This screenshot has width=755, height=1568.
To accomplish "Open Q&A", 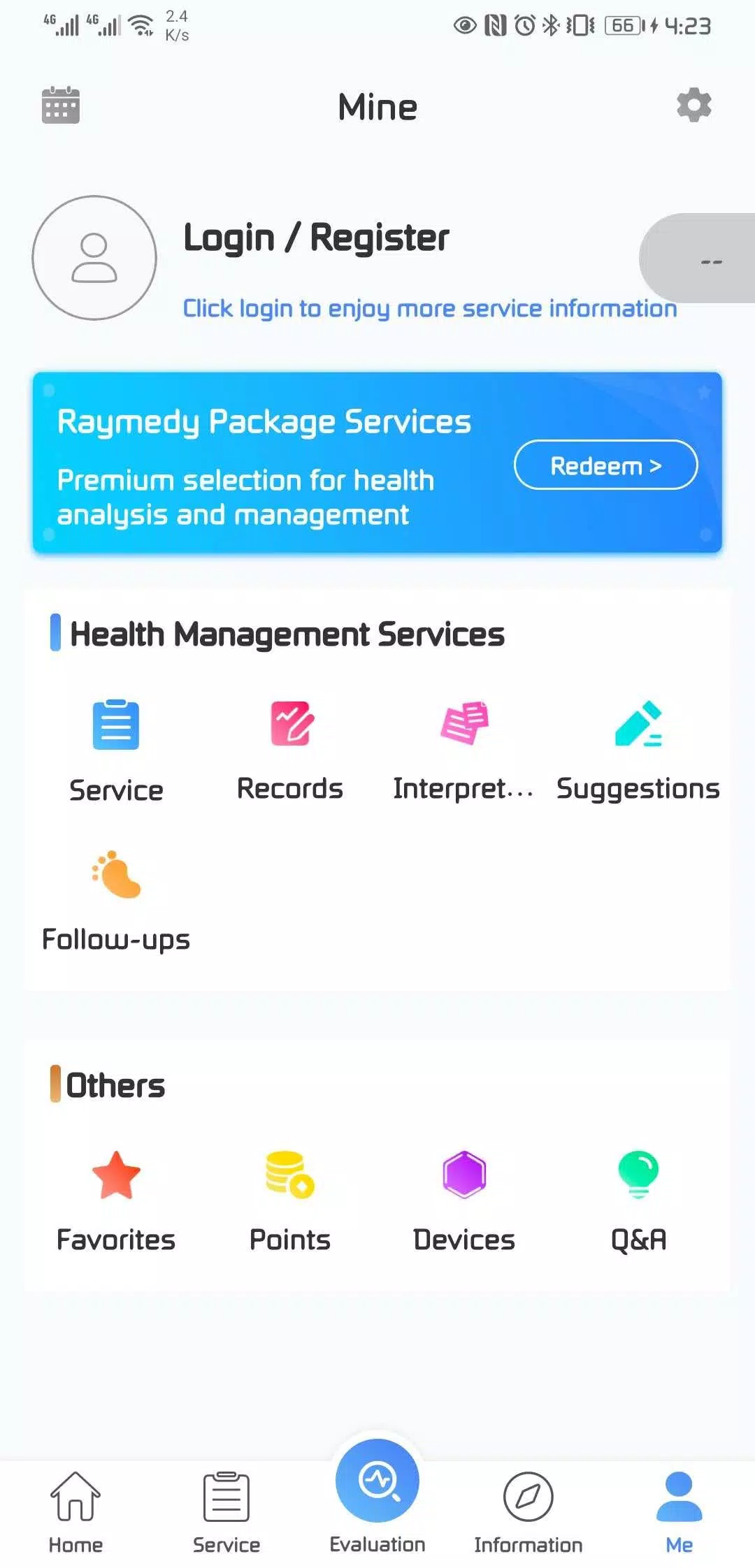I will (638, 1201).
